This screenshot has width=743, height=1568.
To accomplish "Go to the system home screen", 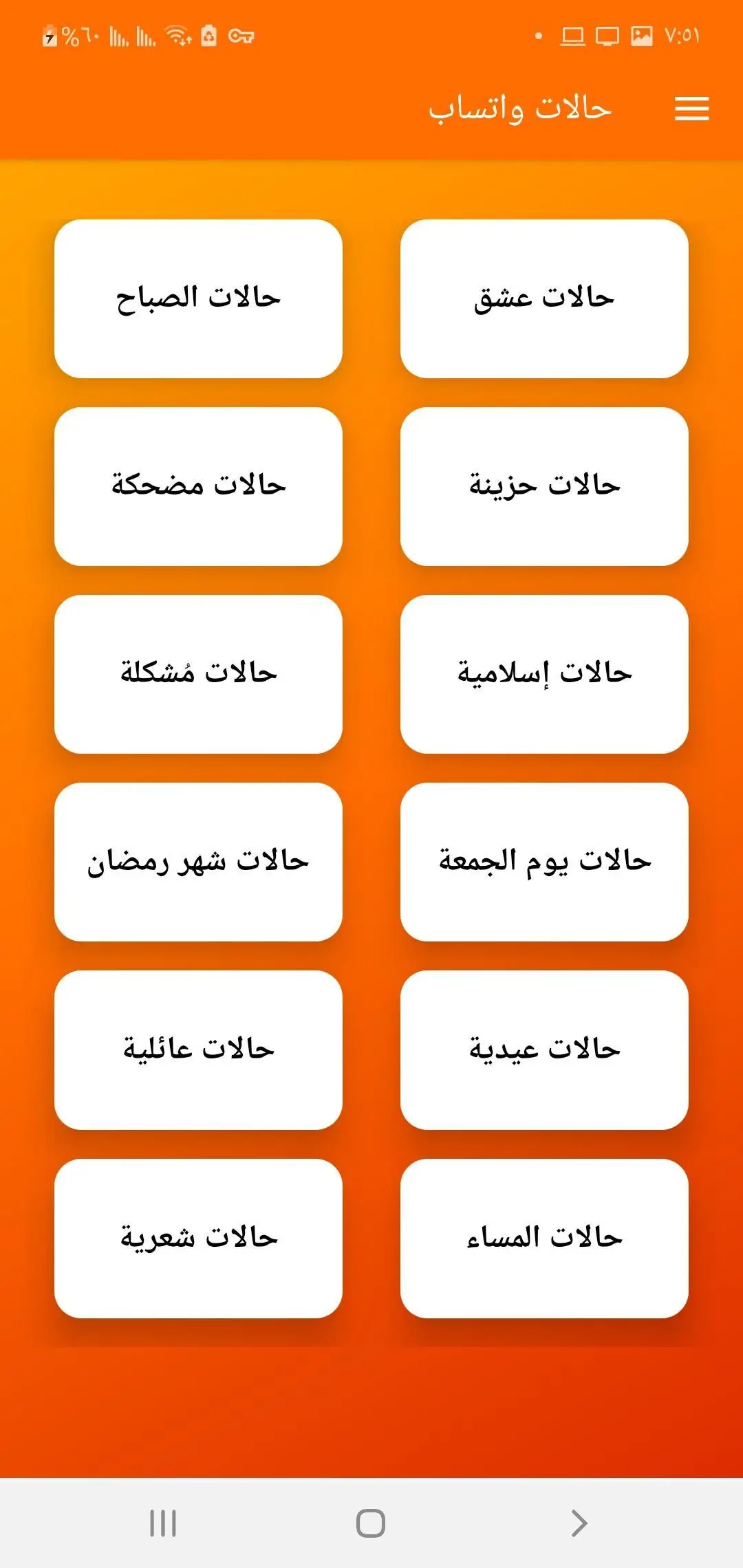I will [371, 1523].
